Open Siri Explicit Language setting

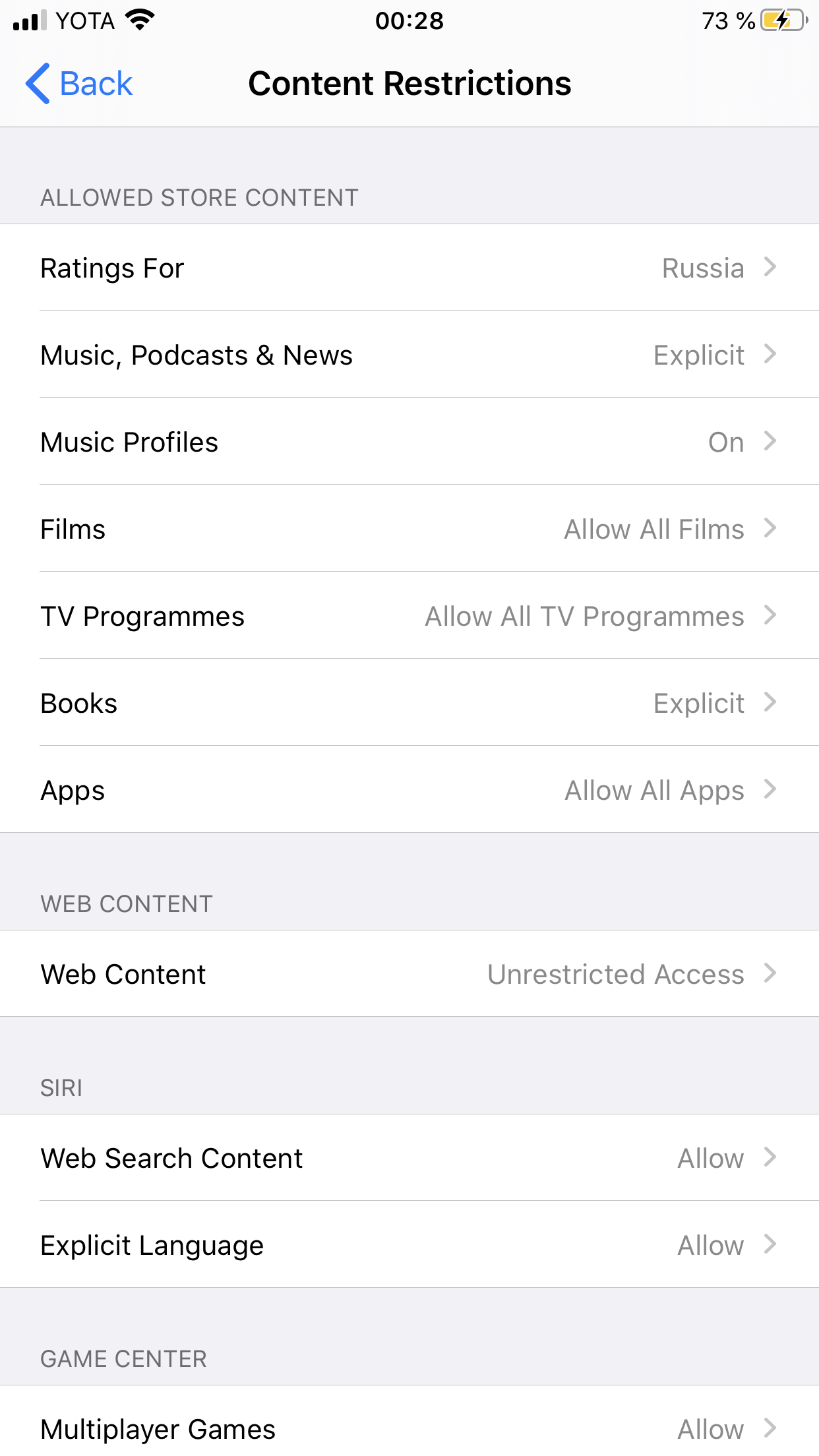click(409, 1245)
